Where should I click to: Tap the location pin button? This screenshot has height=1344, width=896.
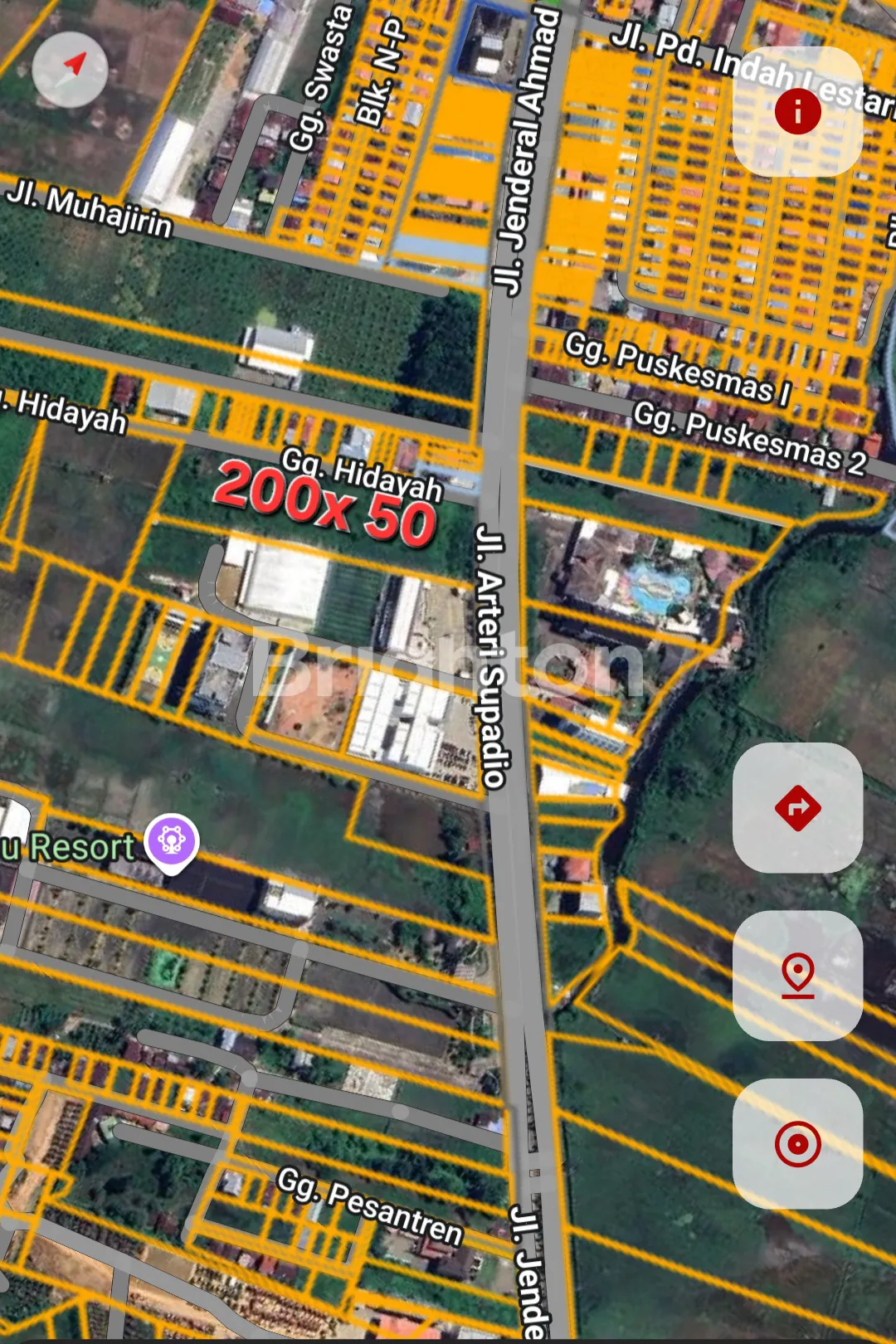point(797,975)
